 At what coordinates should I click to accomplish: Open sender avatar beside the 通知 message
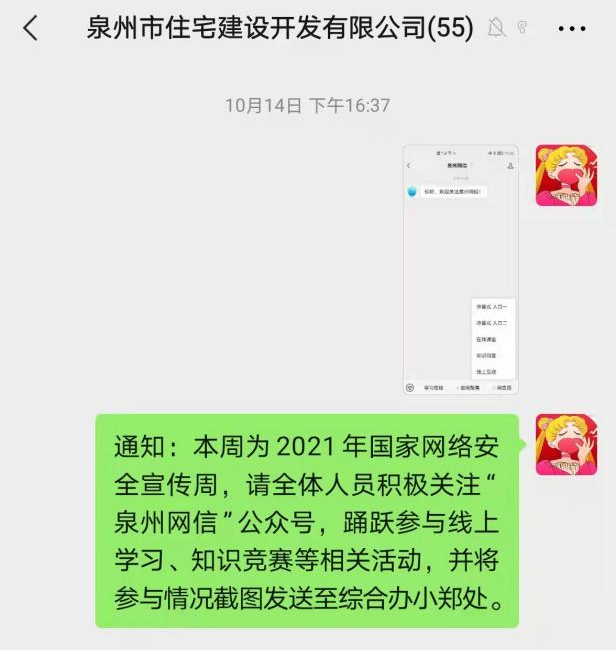[x=566, y=444]
